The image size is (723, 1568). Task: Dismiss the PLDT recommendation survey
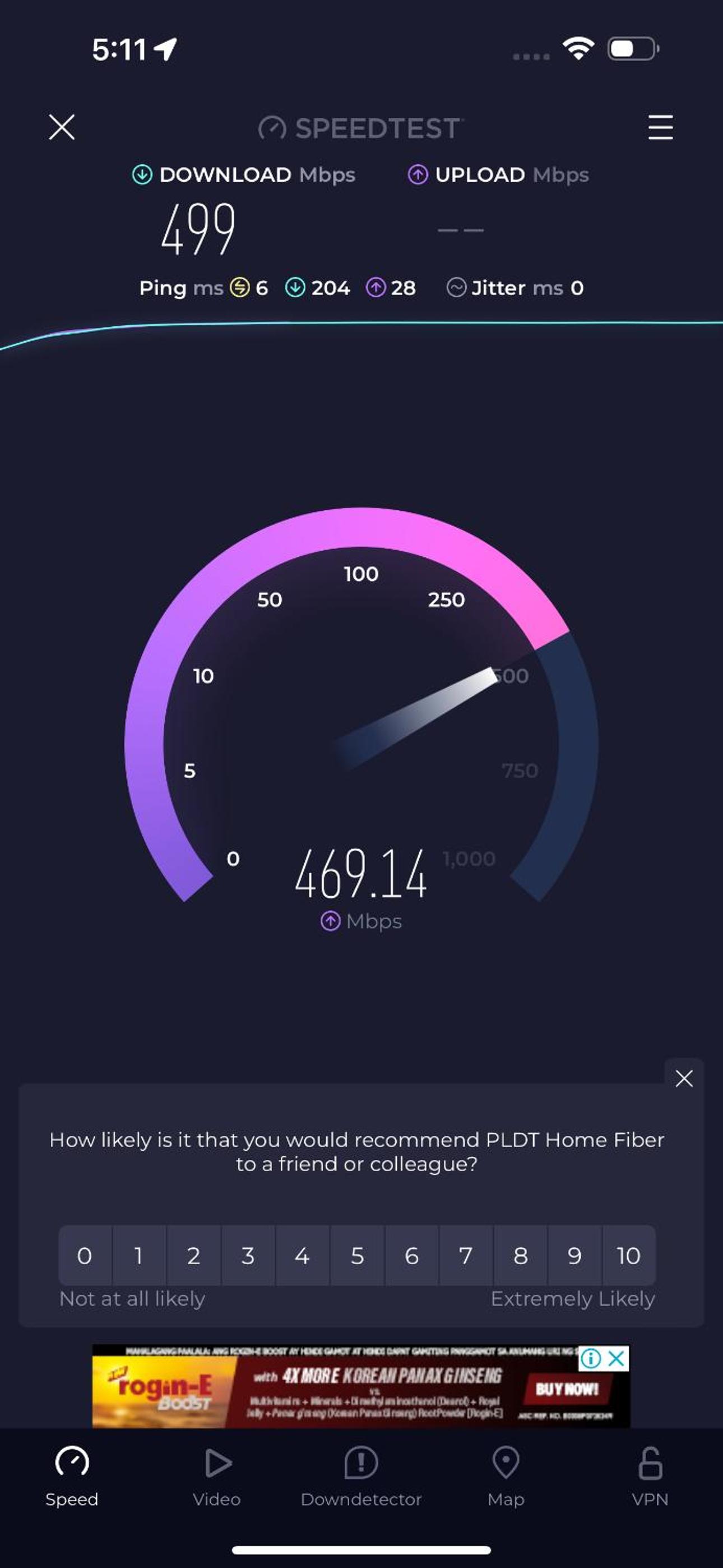(683, 1078)
